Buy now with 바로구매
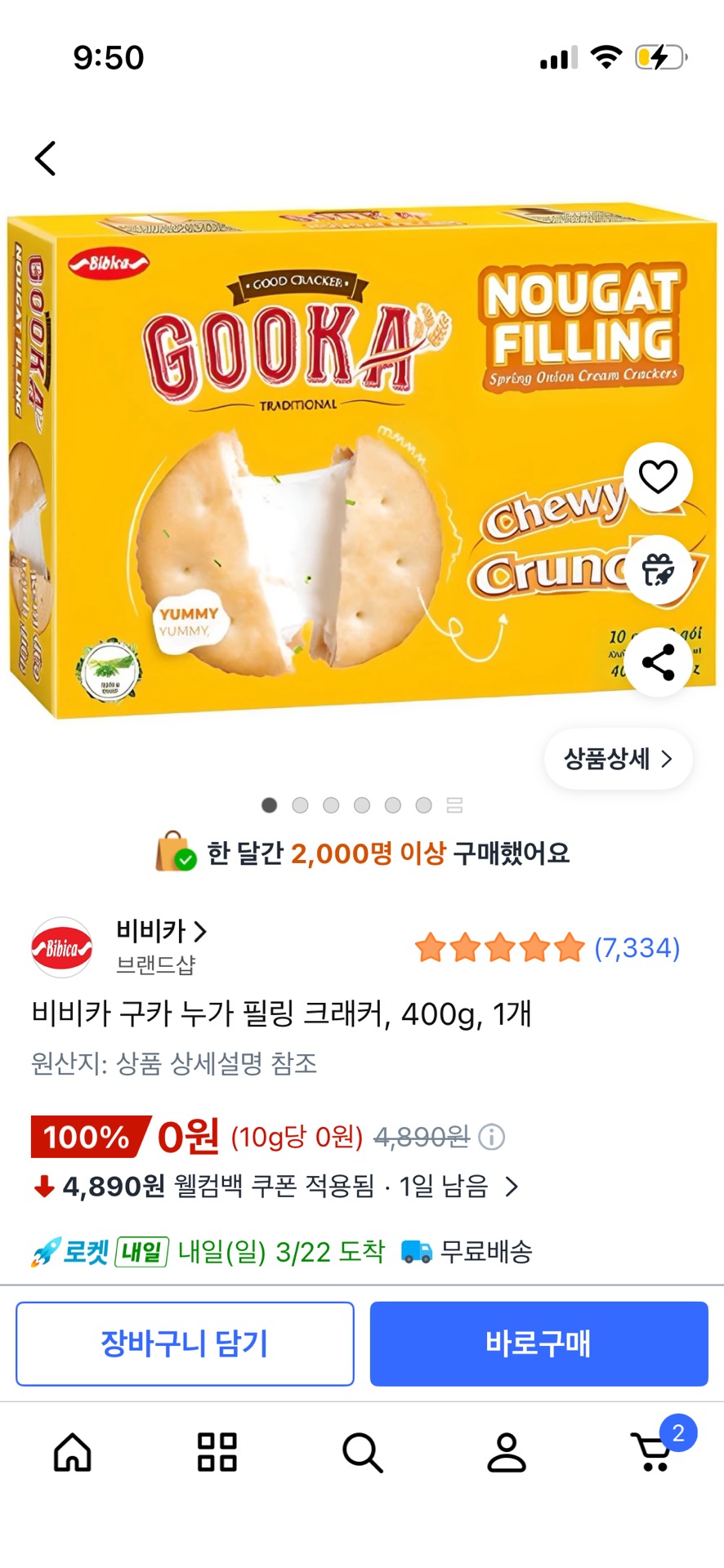724x1568 pixels. tap(539, 1343)
